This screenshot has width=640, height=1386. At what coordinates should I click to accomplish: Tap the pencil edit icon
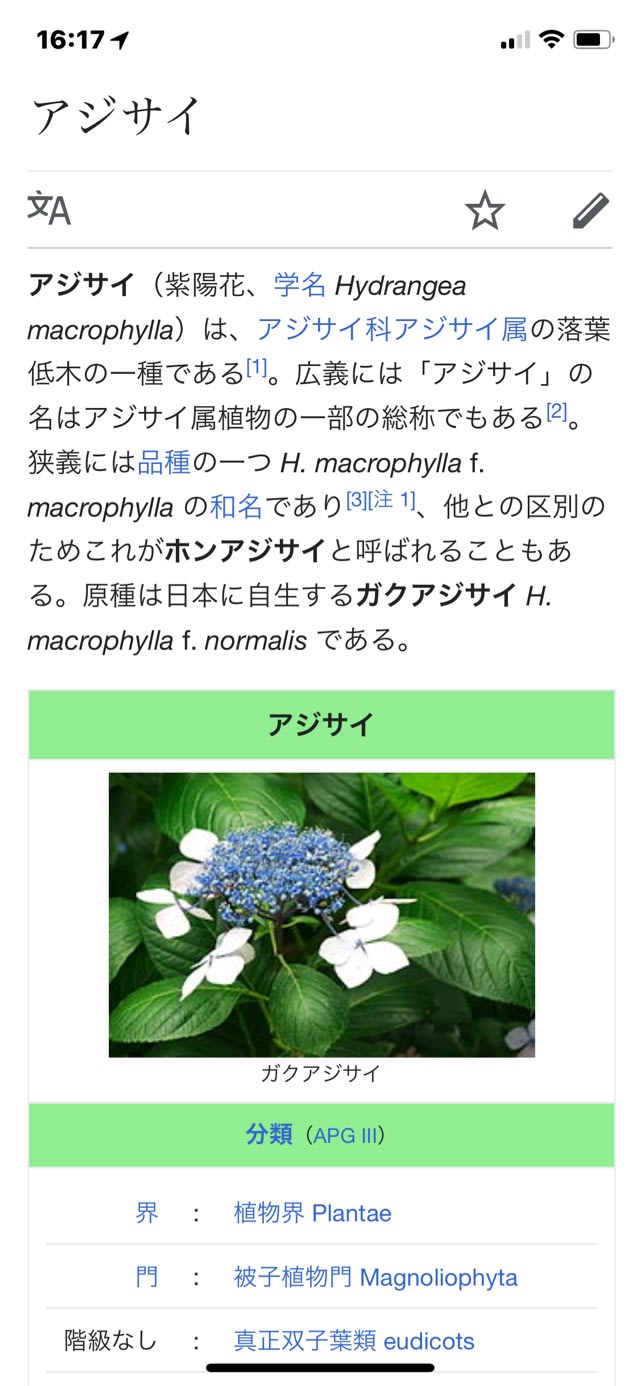[x=590, y=210]
